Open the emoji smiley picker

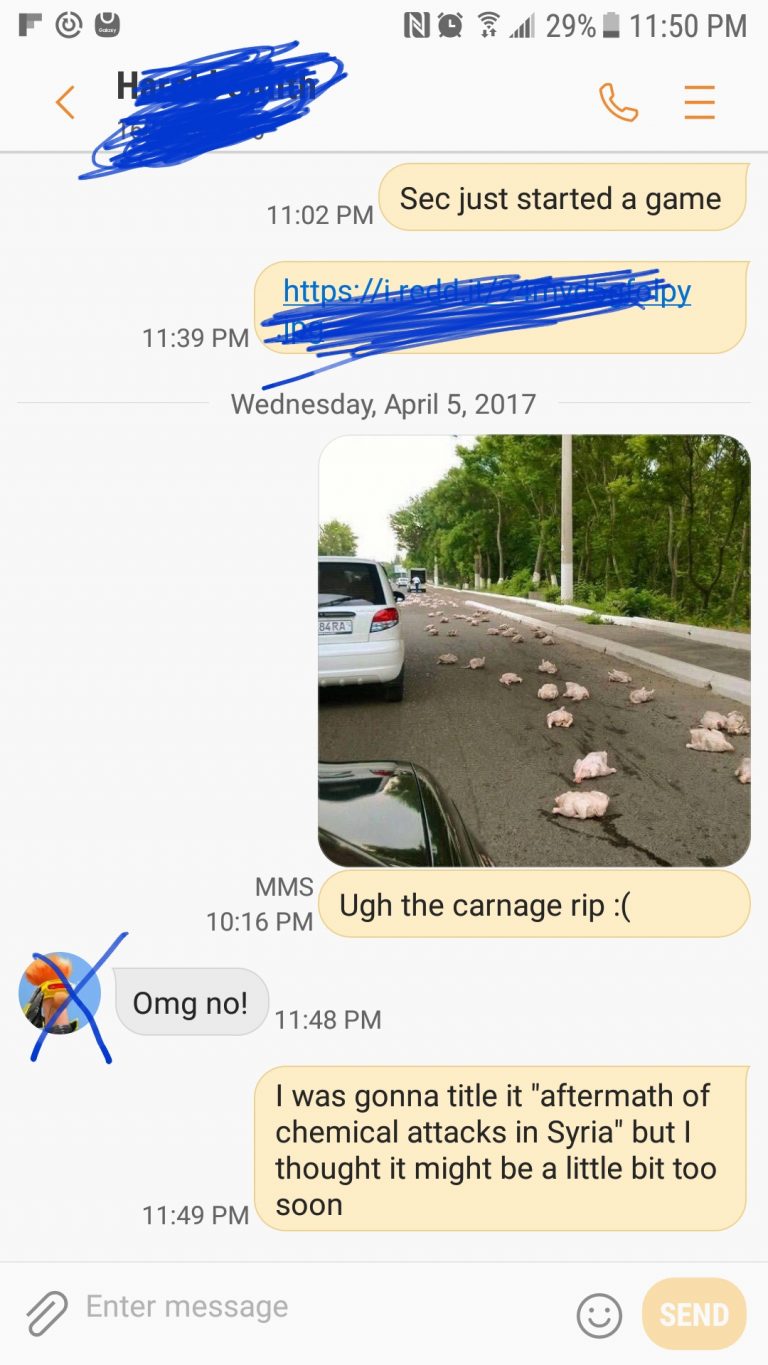tap(600, 1315)
